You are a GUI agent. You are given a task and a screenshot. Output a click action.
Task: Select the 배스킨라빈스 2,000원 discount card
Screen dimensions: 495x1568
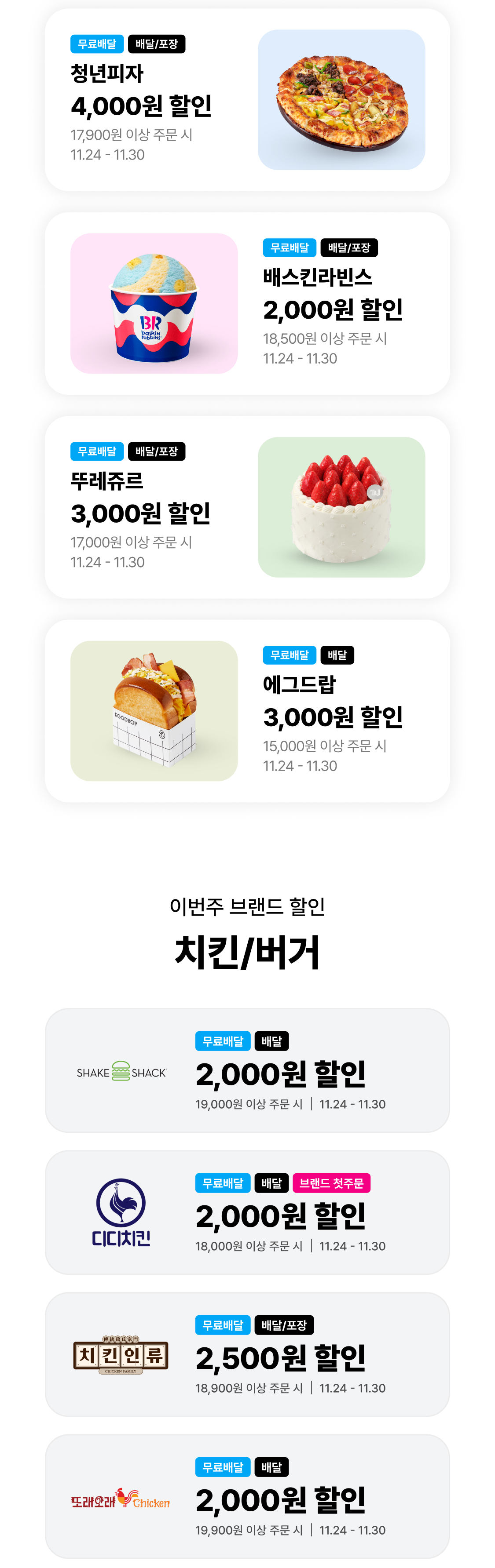(x=247, y=303)
